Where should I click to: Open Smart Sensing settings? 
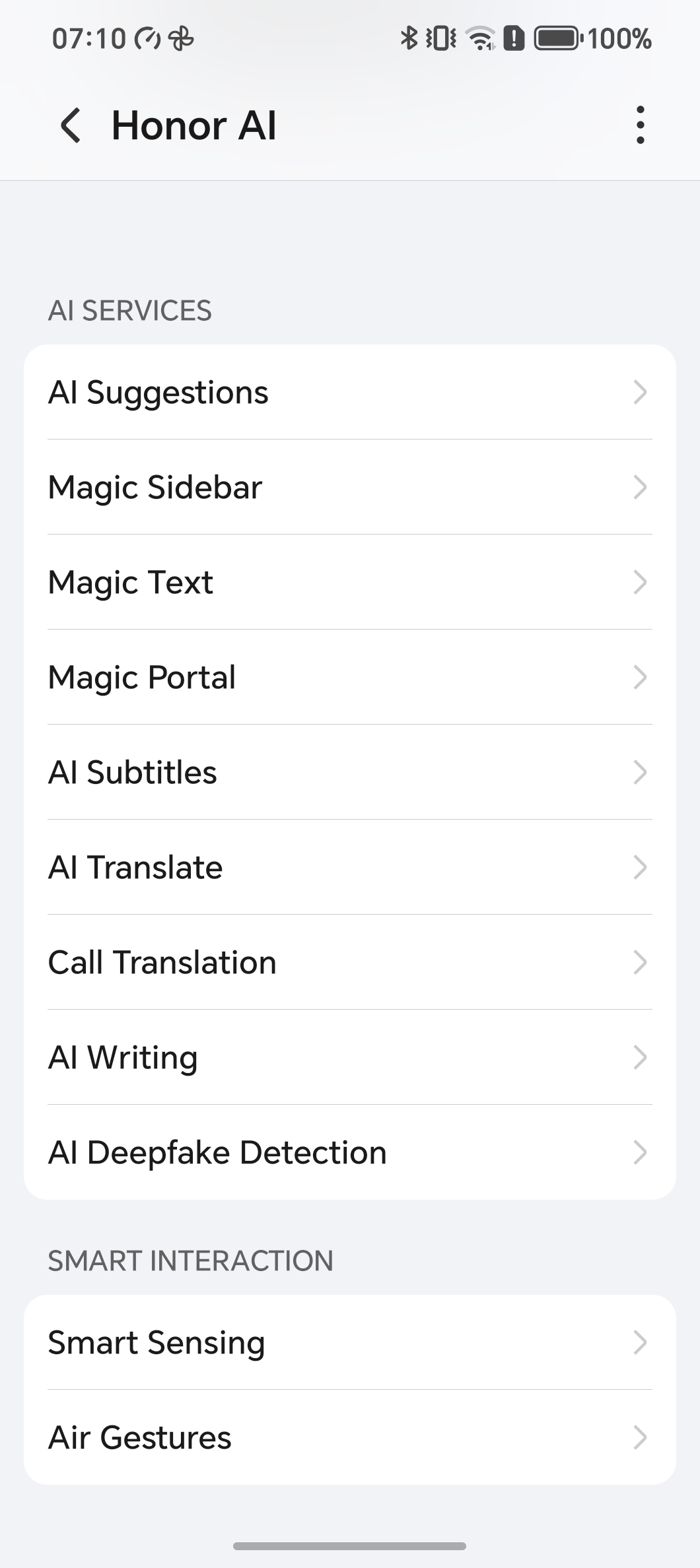pyautogui.click(x=350, y=1342)
